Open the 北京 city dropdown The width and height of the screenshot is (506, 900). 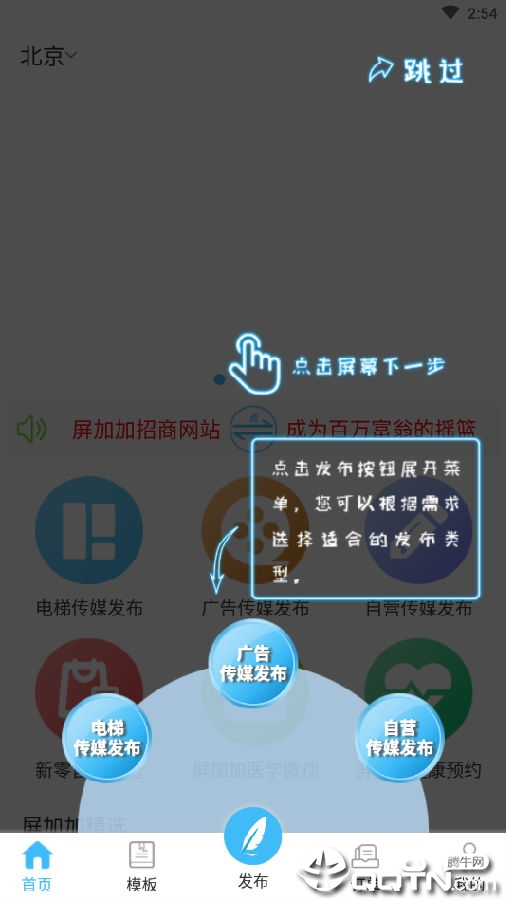[x=48, y=56]
